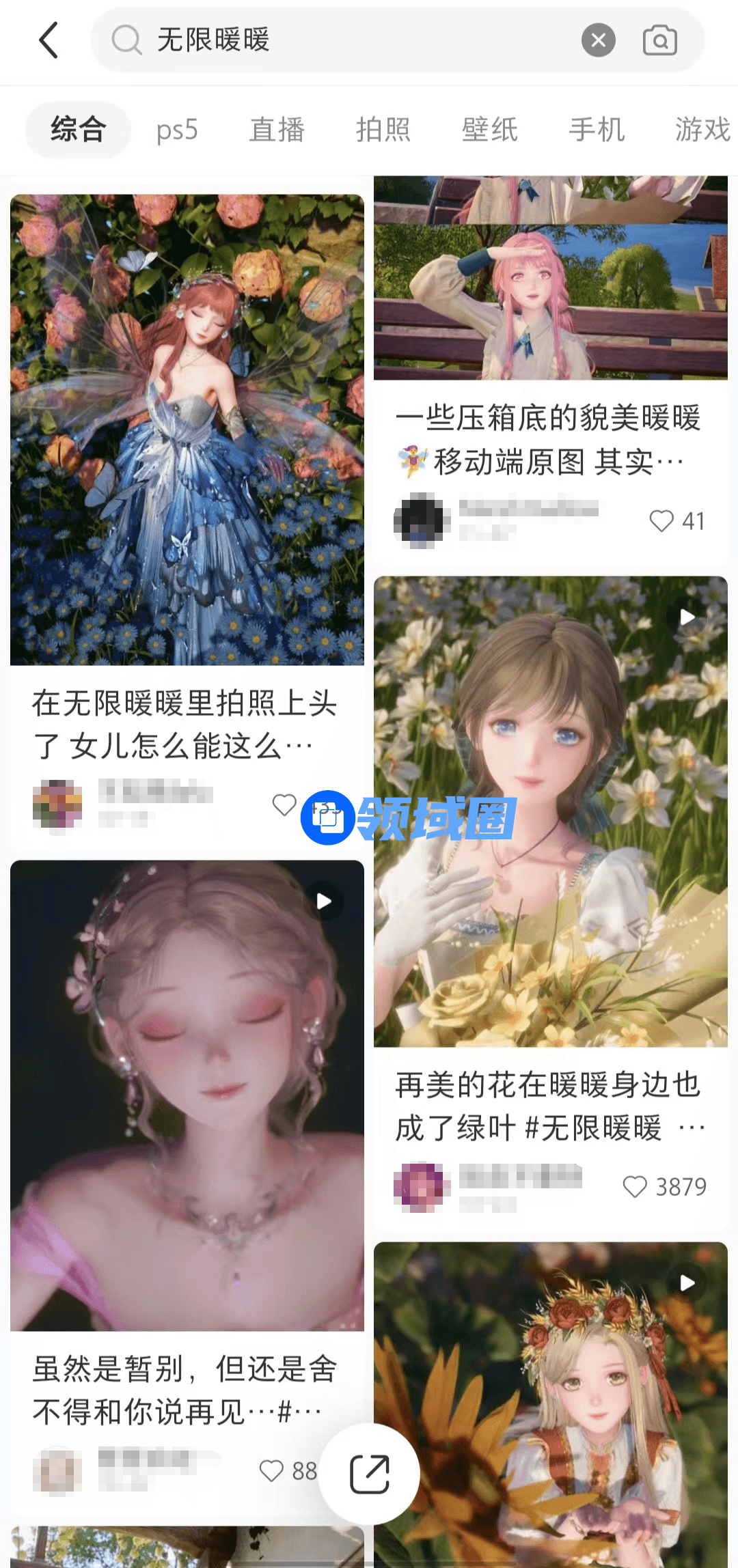Like the post 一些压箱底的貌美暖暖
Viewport: 738px width, 1568px height.
[x=661, y=521]
